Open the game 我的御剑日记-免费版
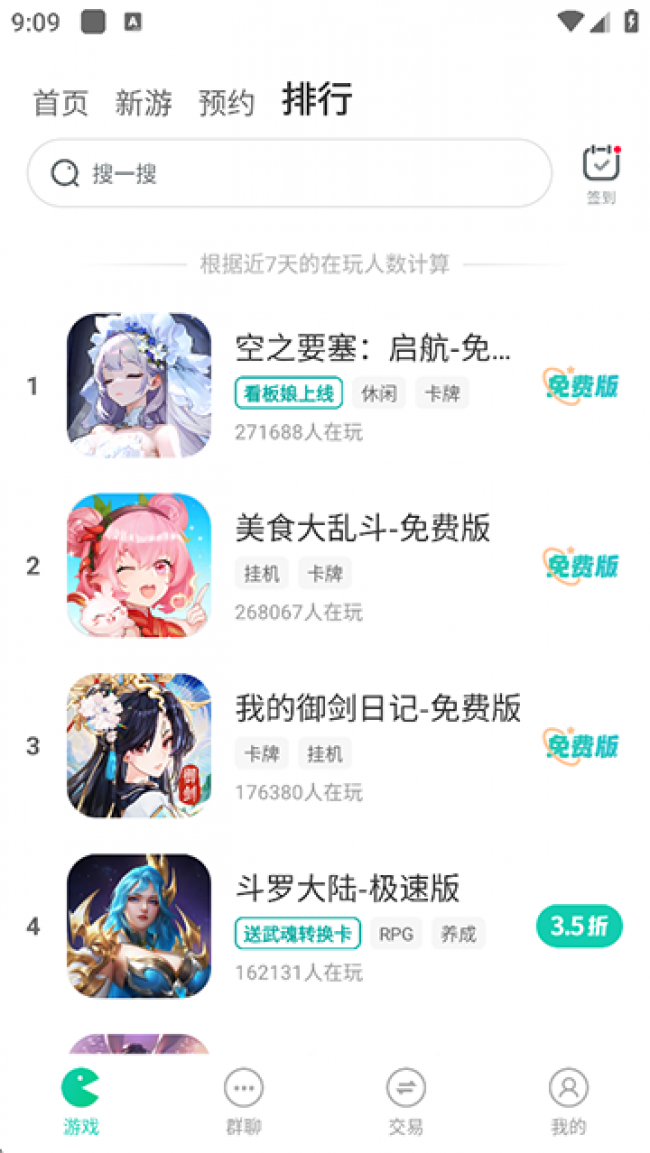The width and height of the screenshot is (650, 1153). pyautogui.click(x=378, y=708)
